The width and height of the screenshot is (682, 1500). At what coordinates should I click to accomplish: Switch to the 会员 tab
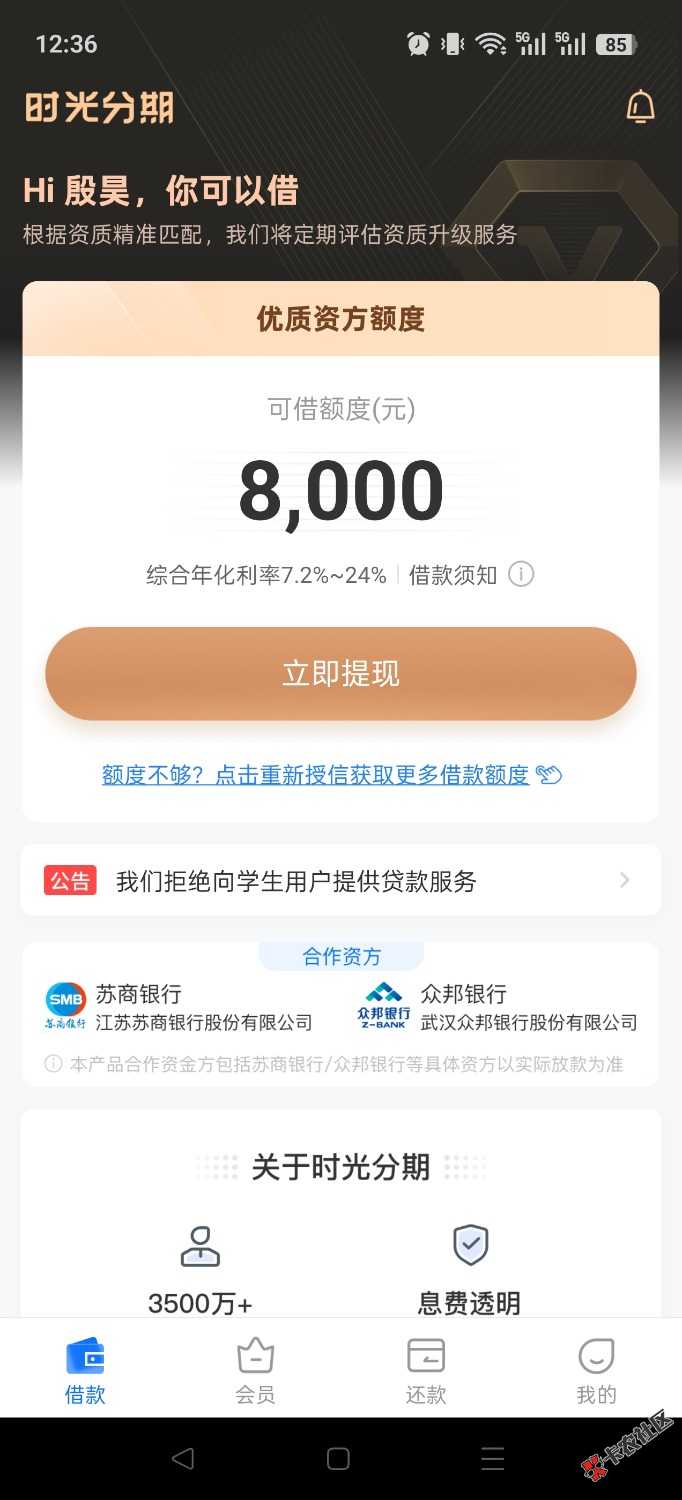pos(255,1371)
